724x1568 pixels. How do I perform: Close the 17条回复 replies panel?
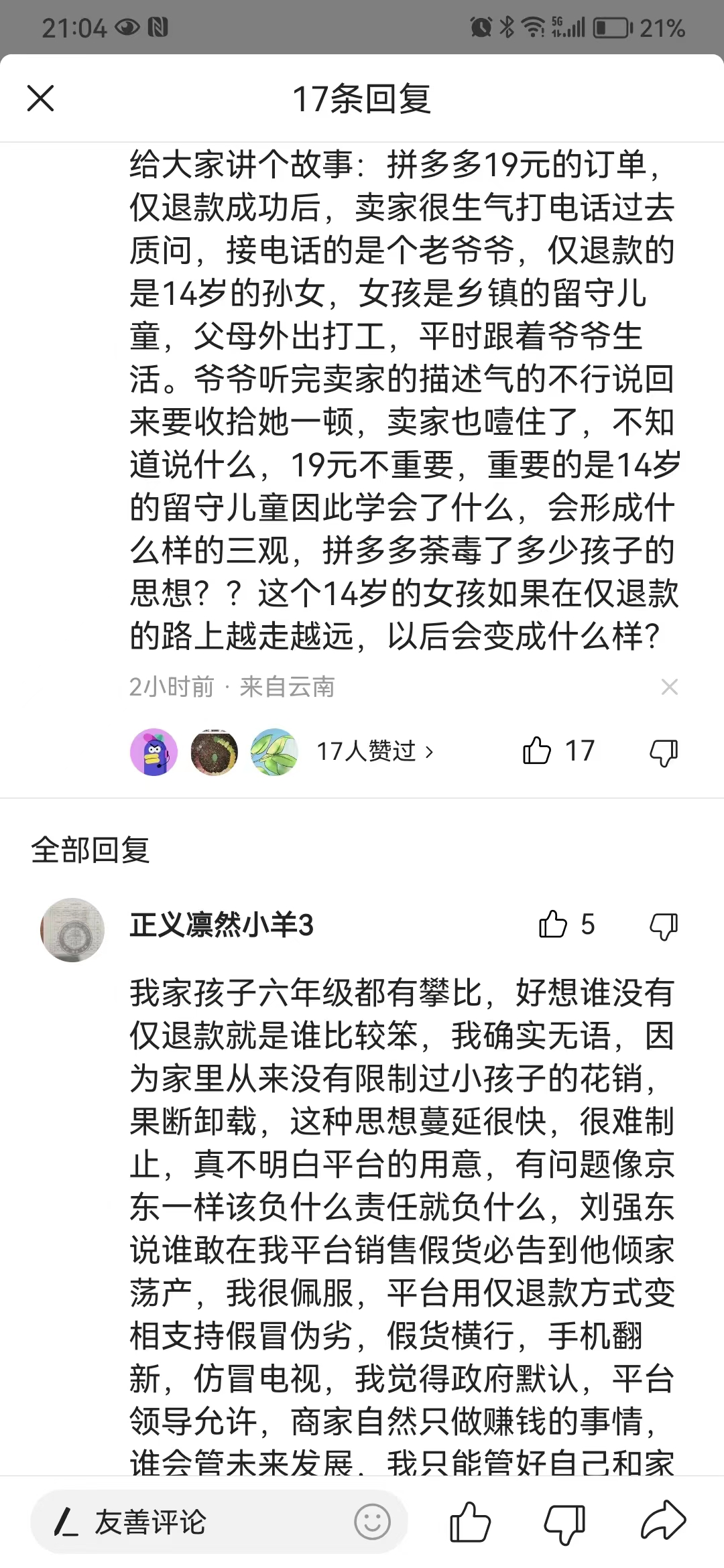point(40,99)
